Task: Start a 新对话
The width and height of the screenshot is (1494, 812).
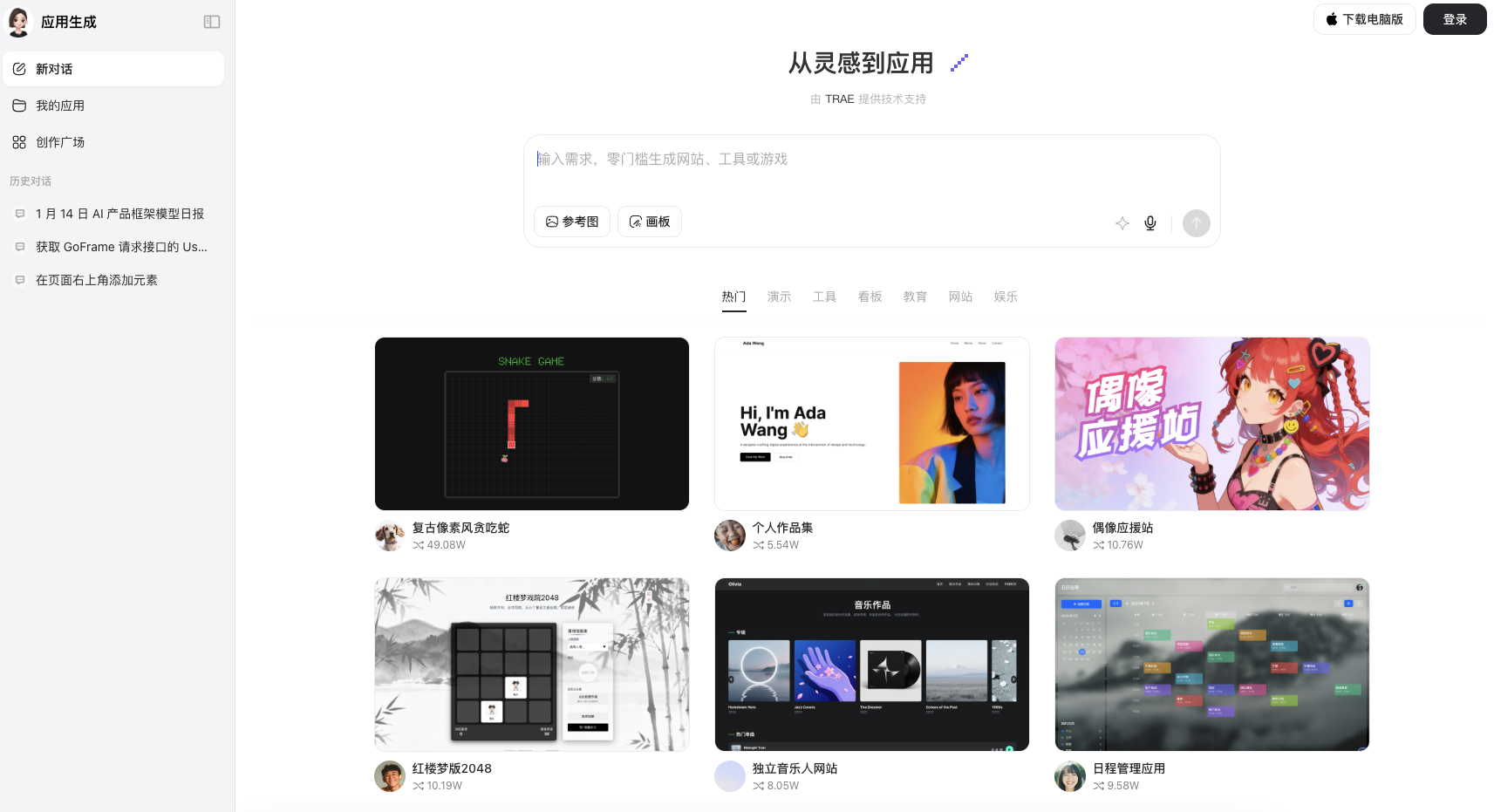Action: [x=113, y=69]
